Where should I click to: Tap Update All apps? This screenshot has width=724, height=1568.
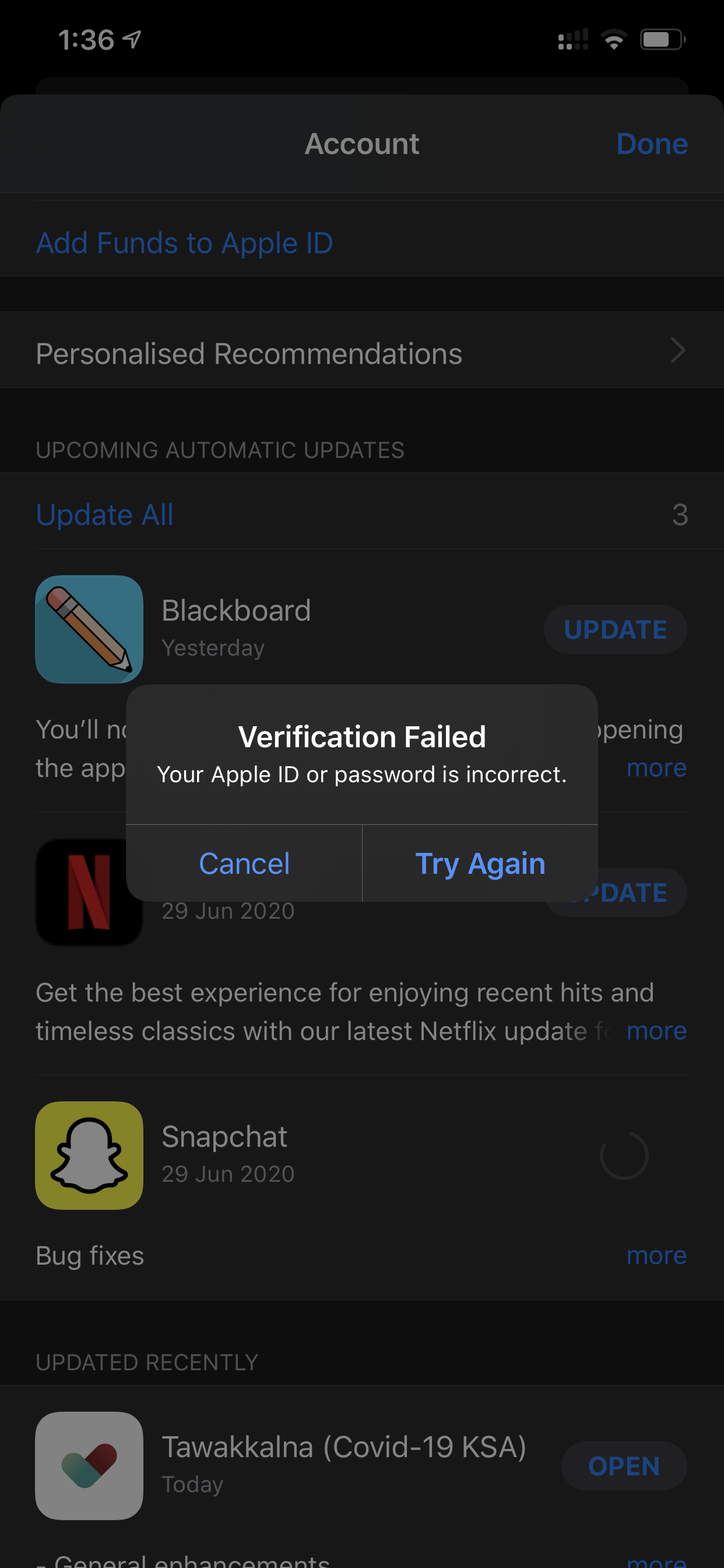[x=105, y=515]
